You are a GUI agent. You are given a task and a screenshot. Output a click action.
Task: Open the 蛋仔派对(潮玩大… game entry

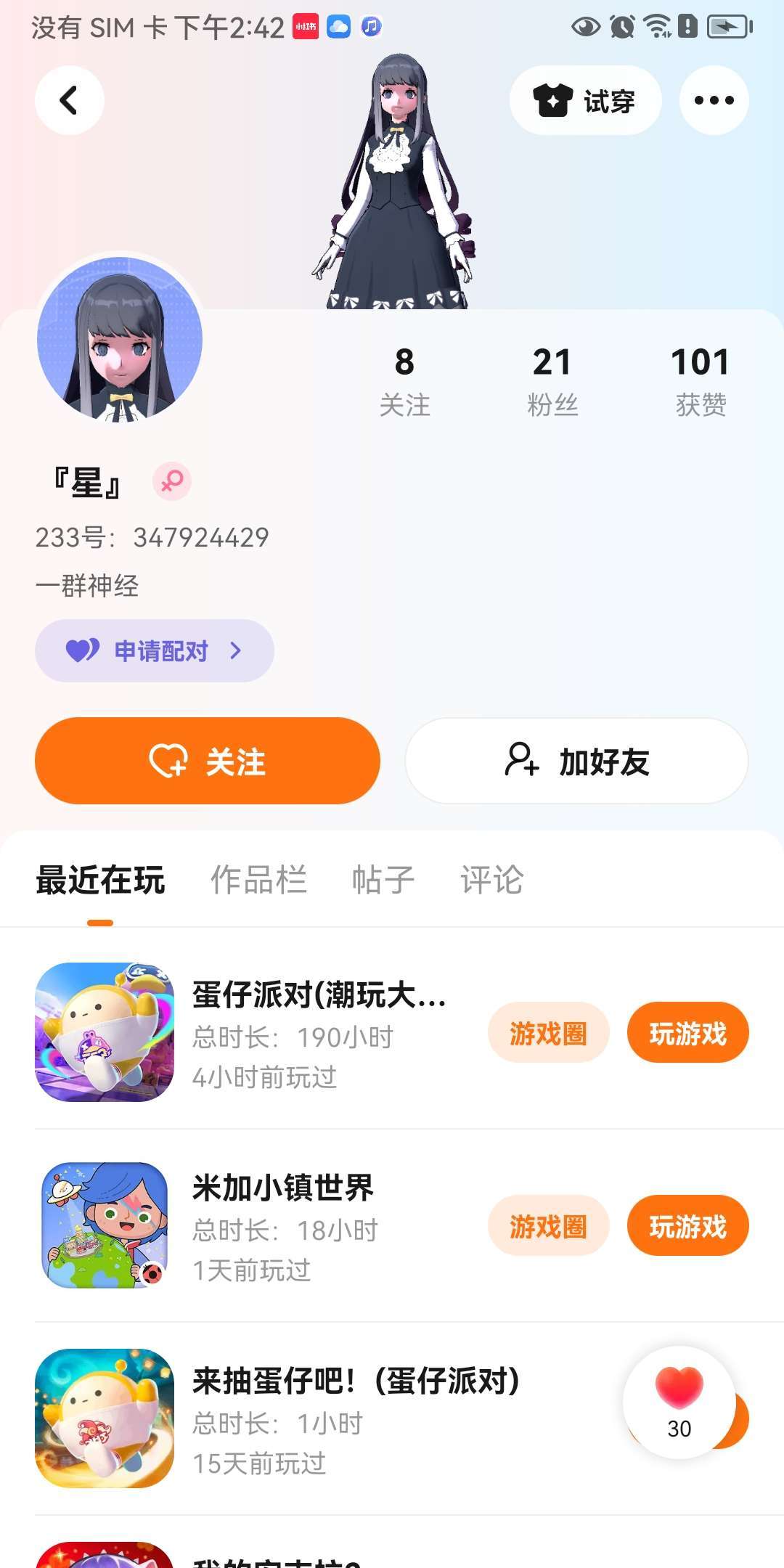point(319,1032)
